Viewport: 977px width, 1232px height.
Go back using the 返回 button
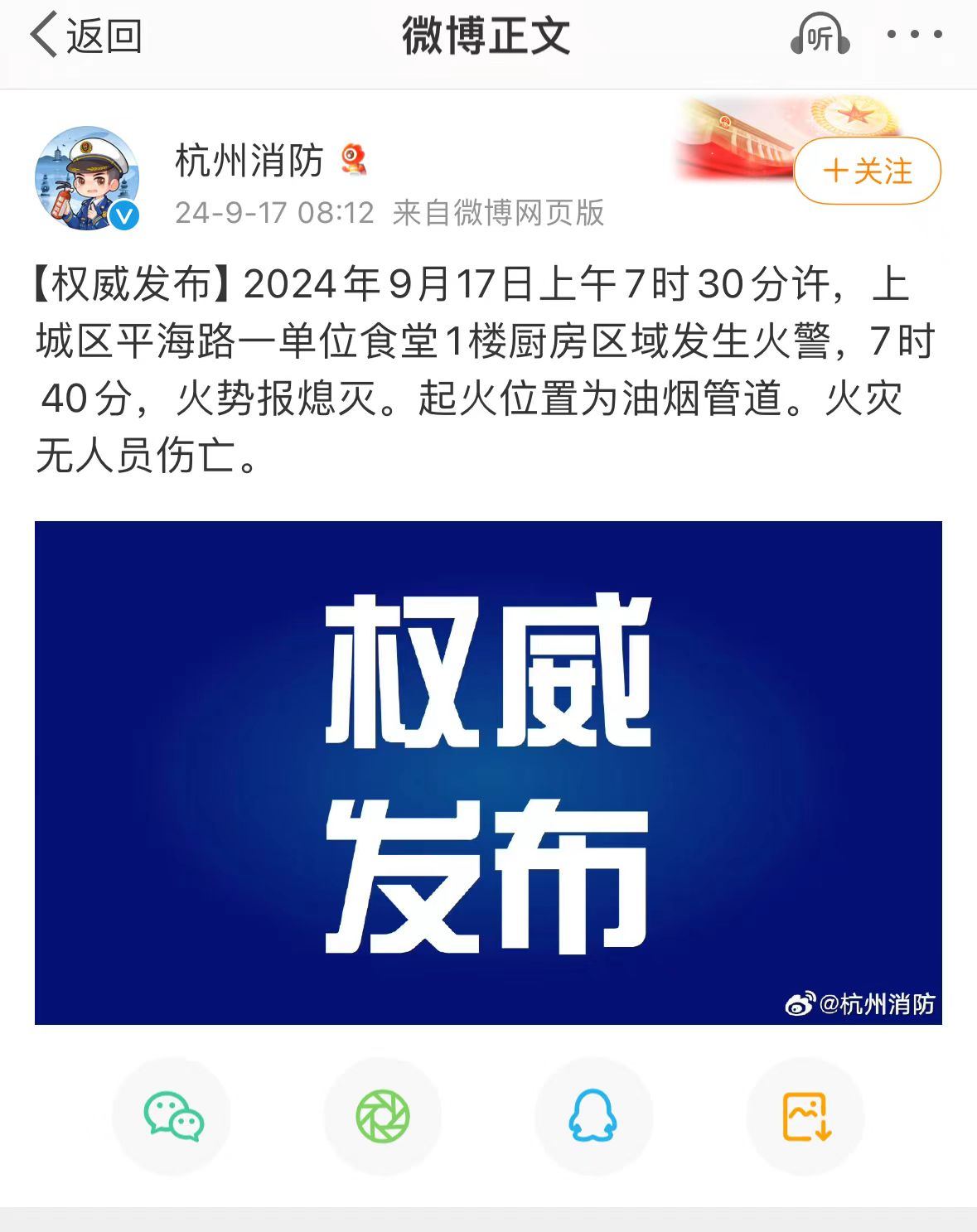click(x=86, y=35)
